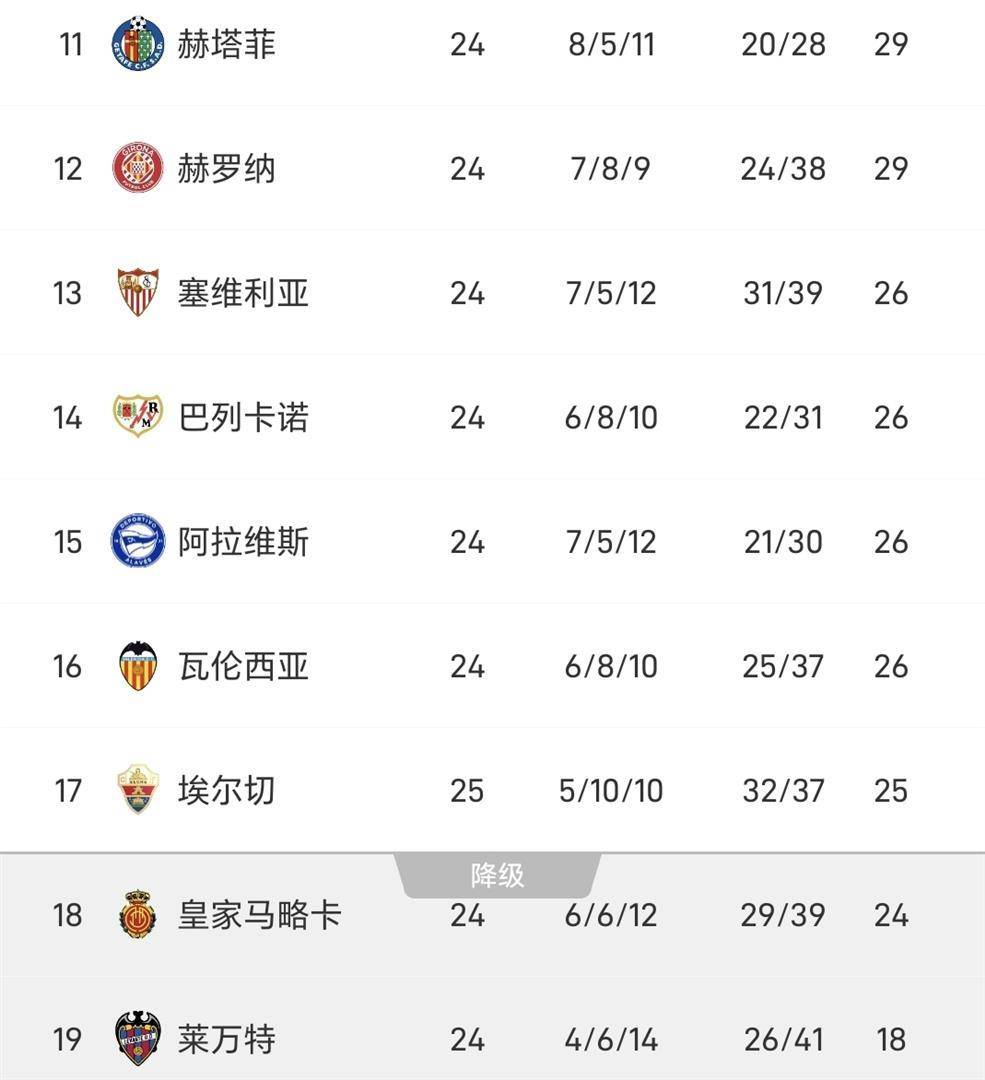Click the Levante (莱万特) club crest
This screenshot has width=985, height=1080.
coord(138,1038)
